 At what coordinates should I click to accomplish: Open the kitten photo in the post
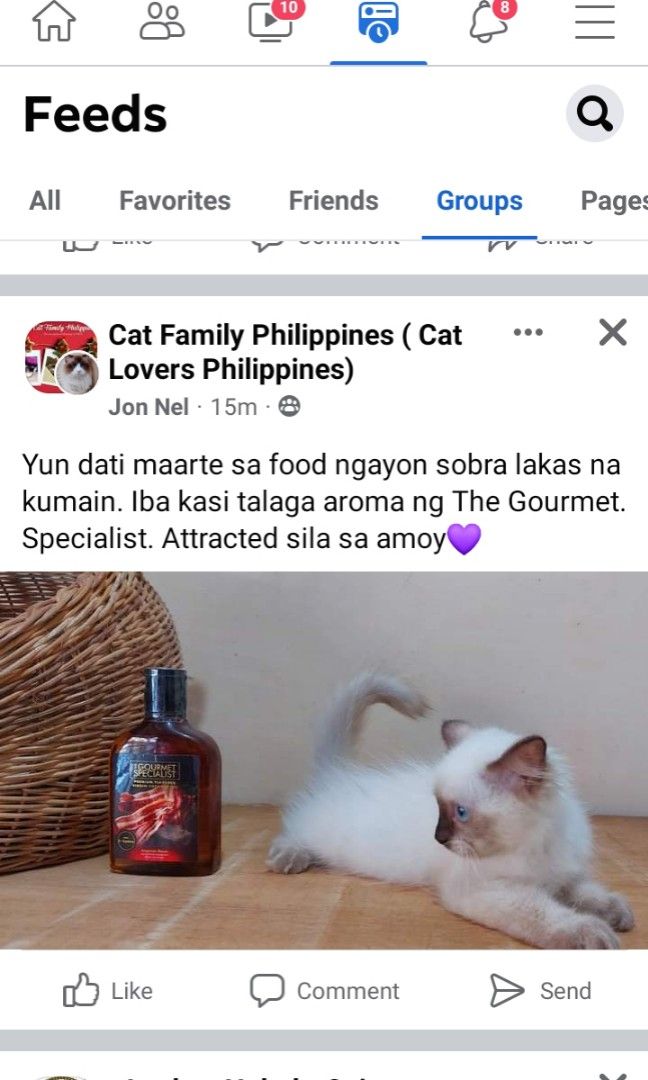324,760
